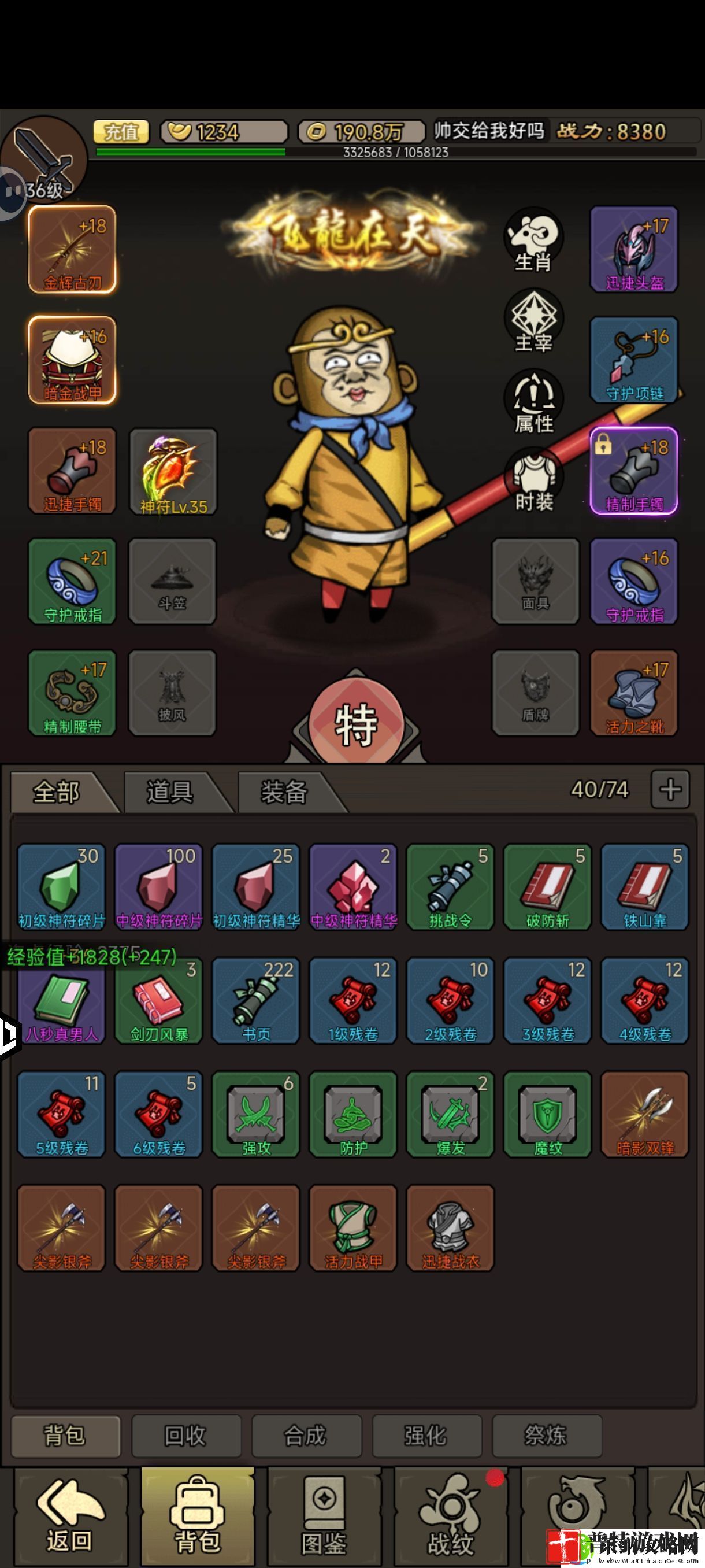Open the 神符Lv.35 talisman slot

[x=173, y=472]
